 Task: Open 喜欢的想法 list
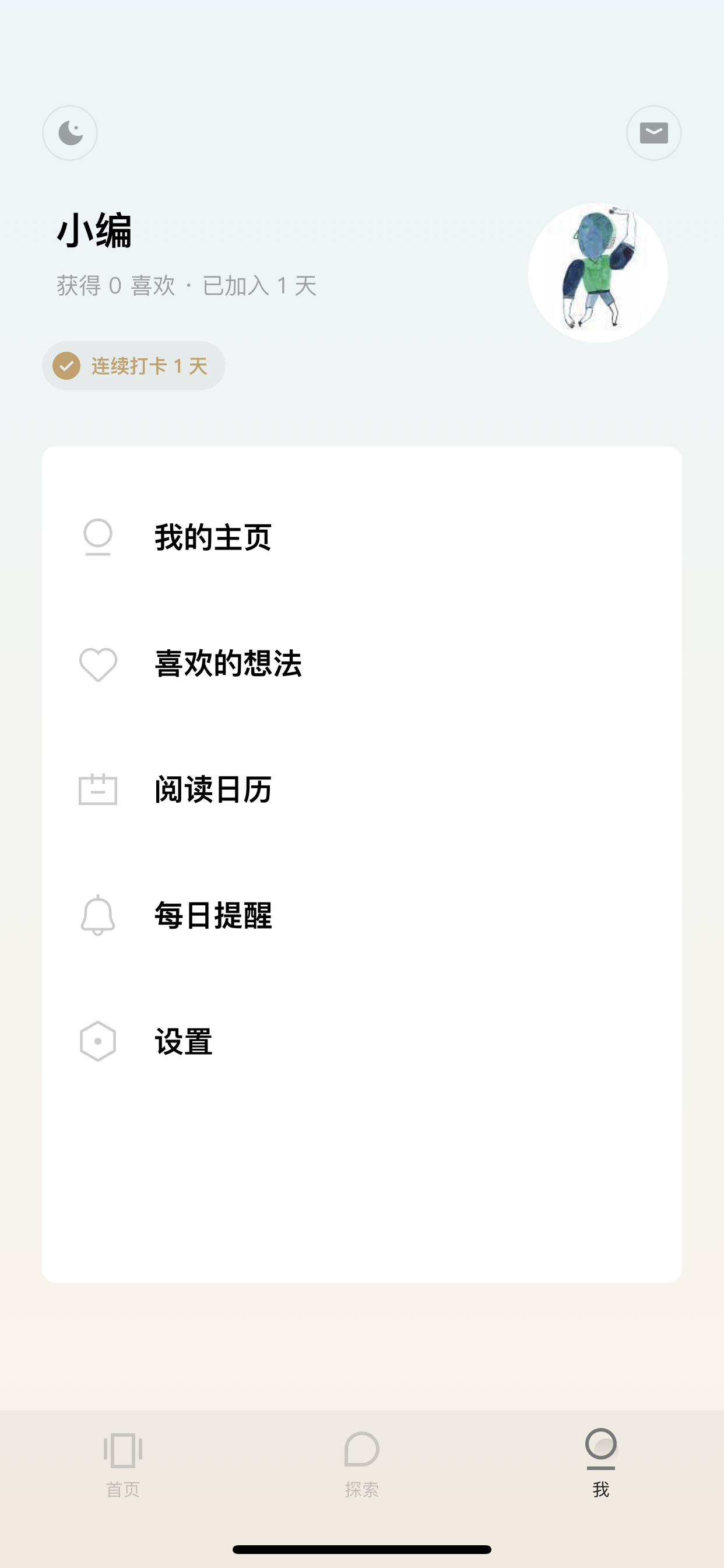click(x=361, y=663)
